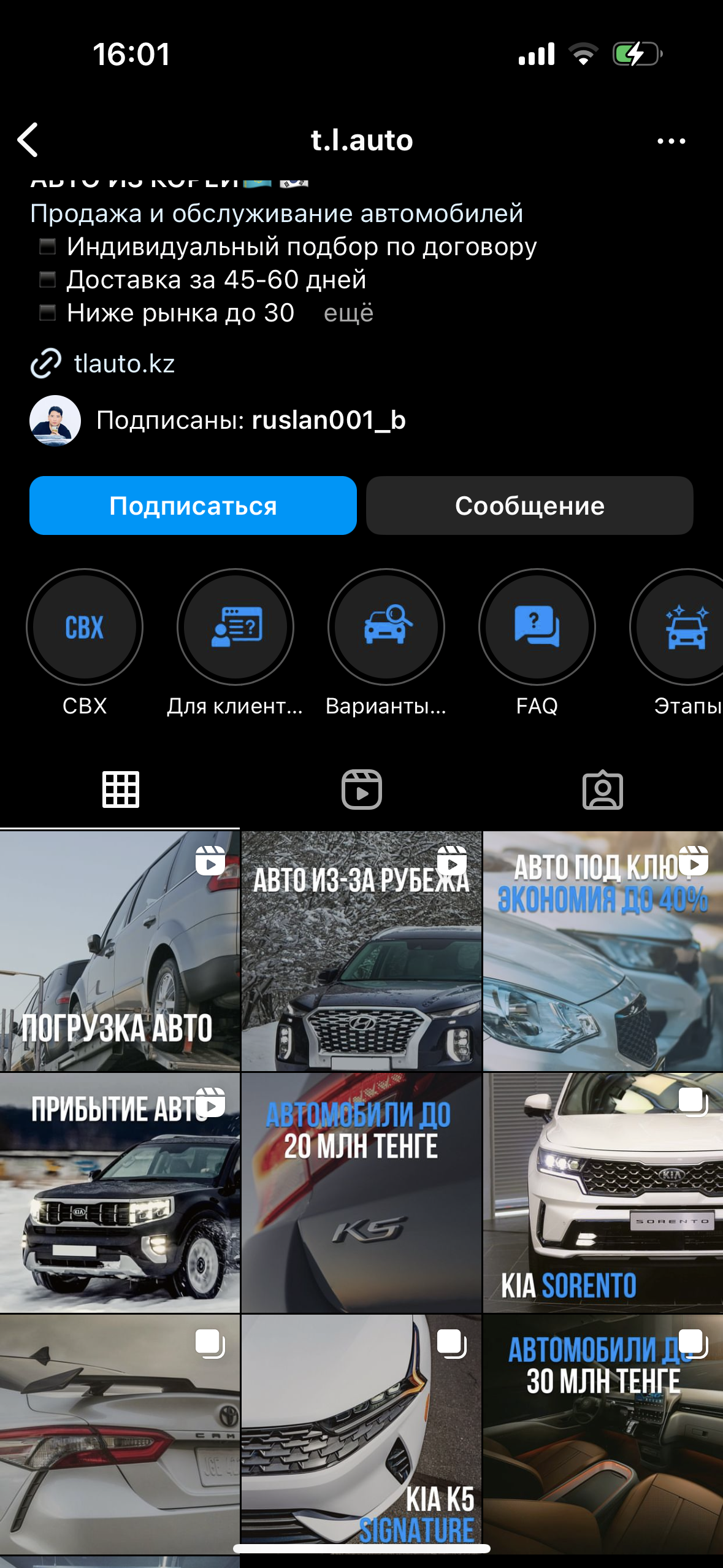The width and height of the screenshot is (723, 1568).
Task: Tap the Подписаться follow button
Action: click(x=193, y=505)
